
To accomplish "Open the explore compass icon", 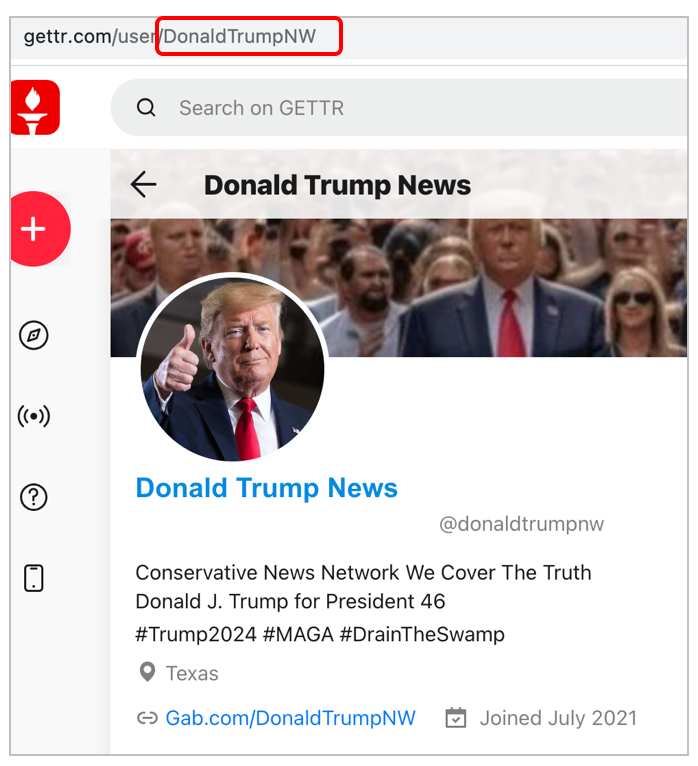I will 34,336.
